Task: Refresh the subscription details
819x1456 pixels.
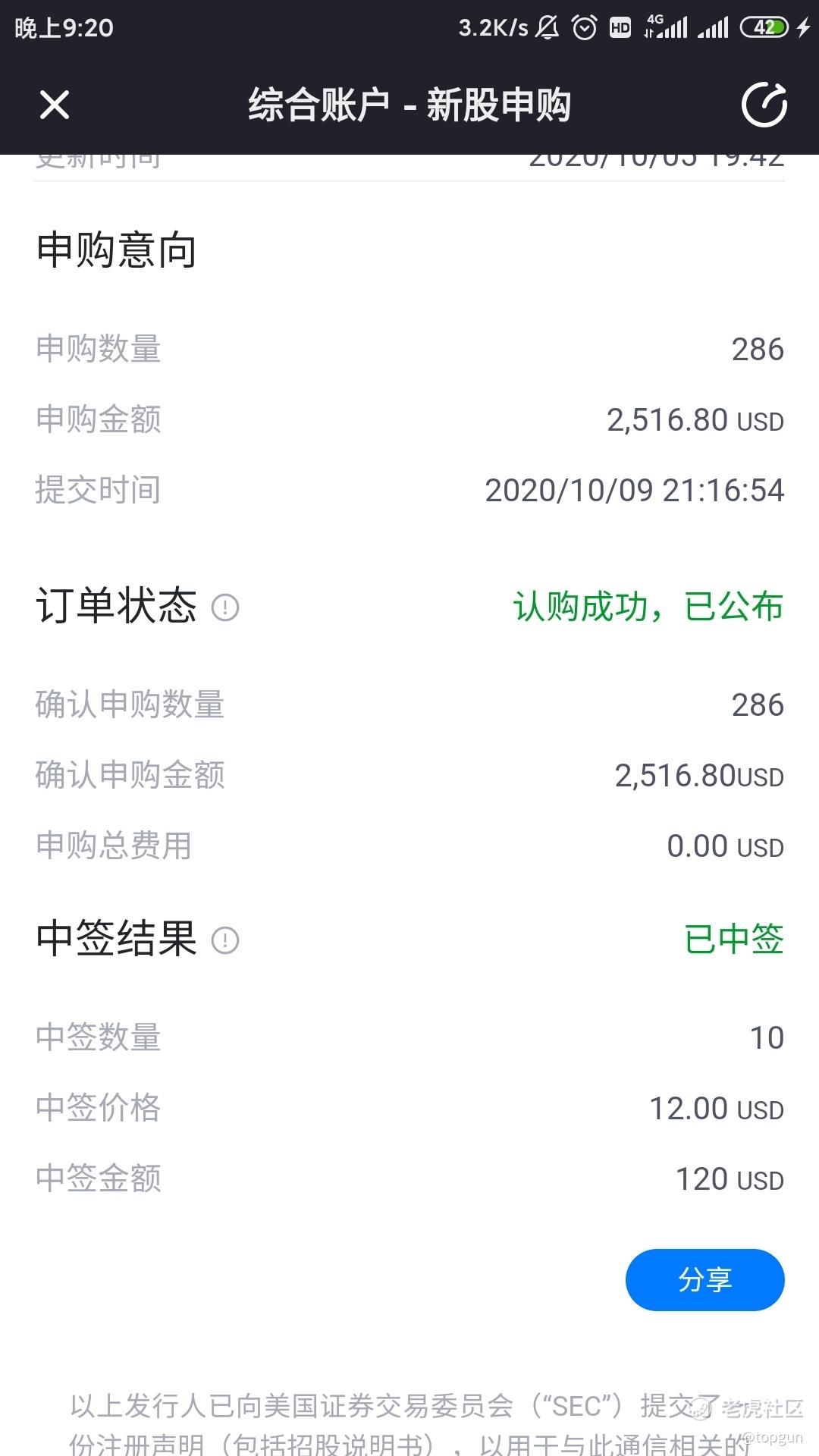Action: [764, 105]
